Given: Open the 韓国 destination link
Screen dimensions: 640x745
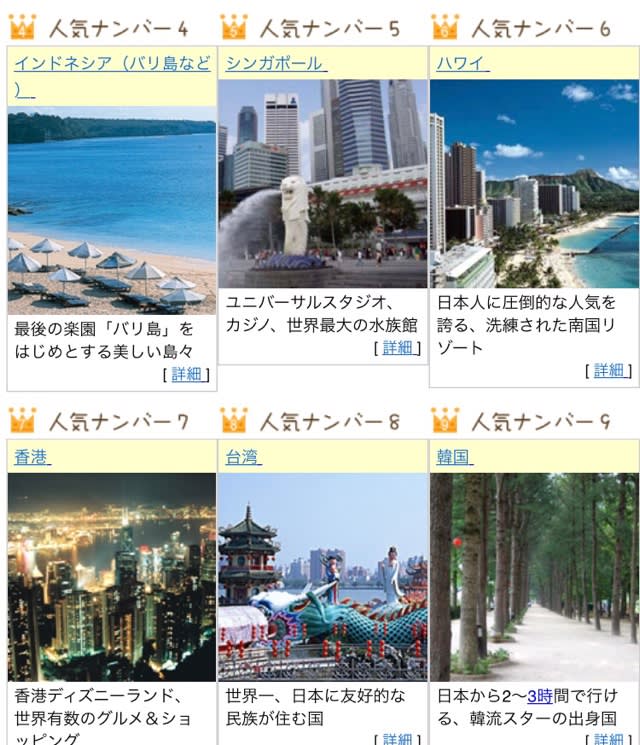Looking at the screenshot, I should coord(453,457).
